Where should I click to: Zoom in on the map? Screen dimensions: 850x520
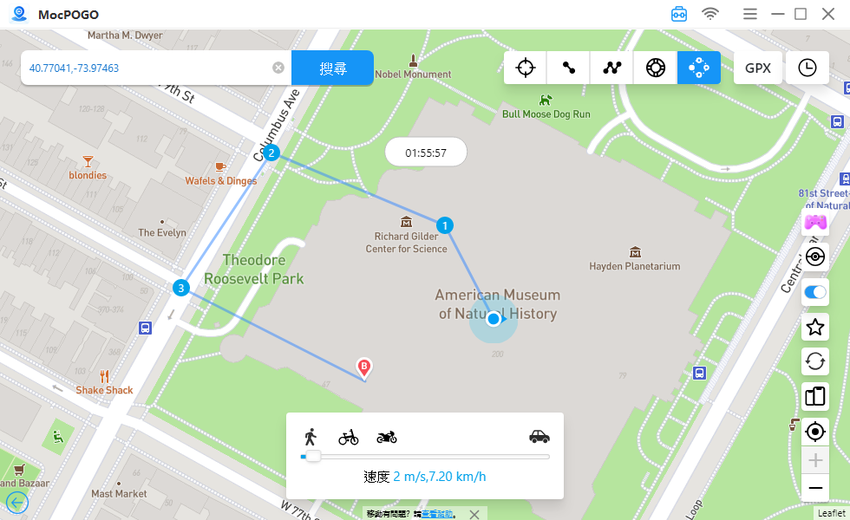click(x=815, y=461)
